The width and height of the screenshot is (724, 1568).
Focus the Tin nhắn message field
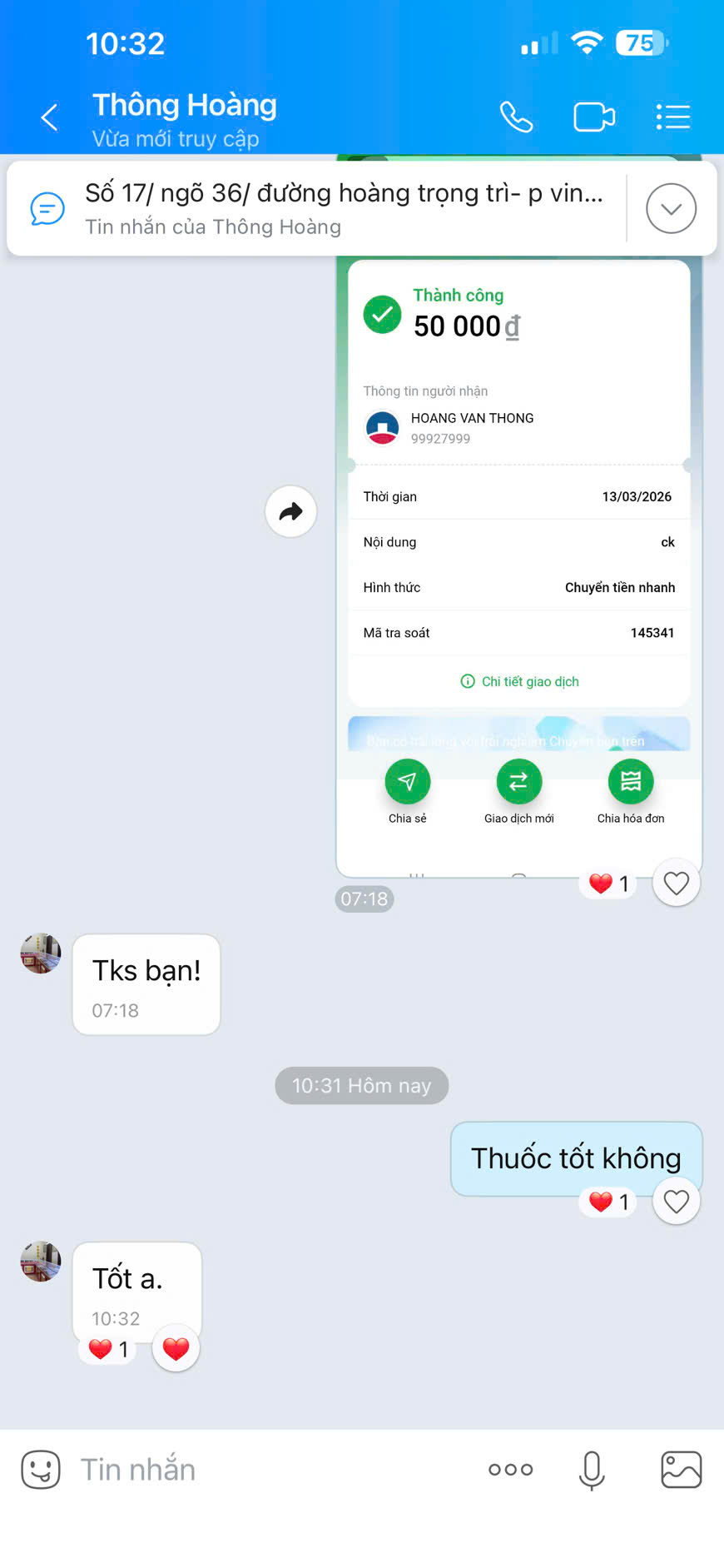click(266, 1470)
